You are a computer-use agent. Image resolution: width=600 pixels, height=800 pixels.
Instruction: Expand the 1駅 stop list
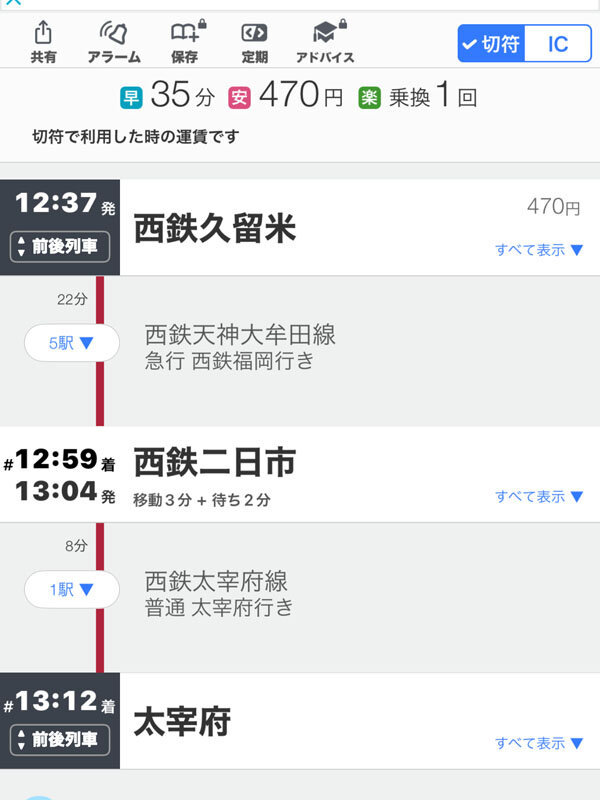(x=72, y=590)
